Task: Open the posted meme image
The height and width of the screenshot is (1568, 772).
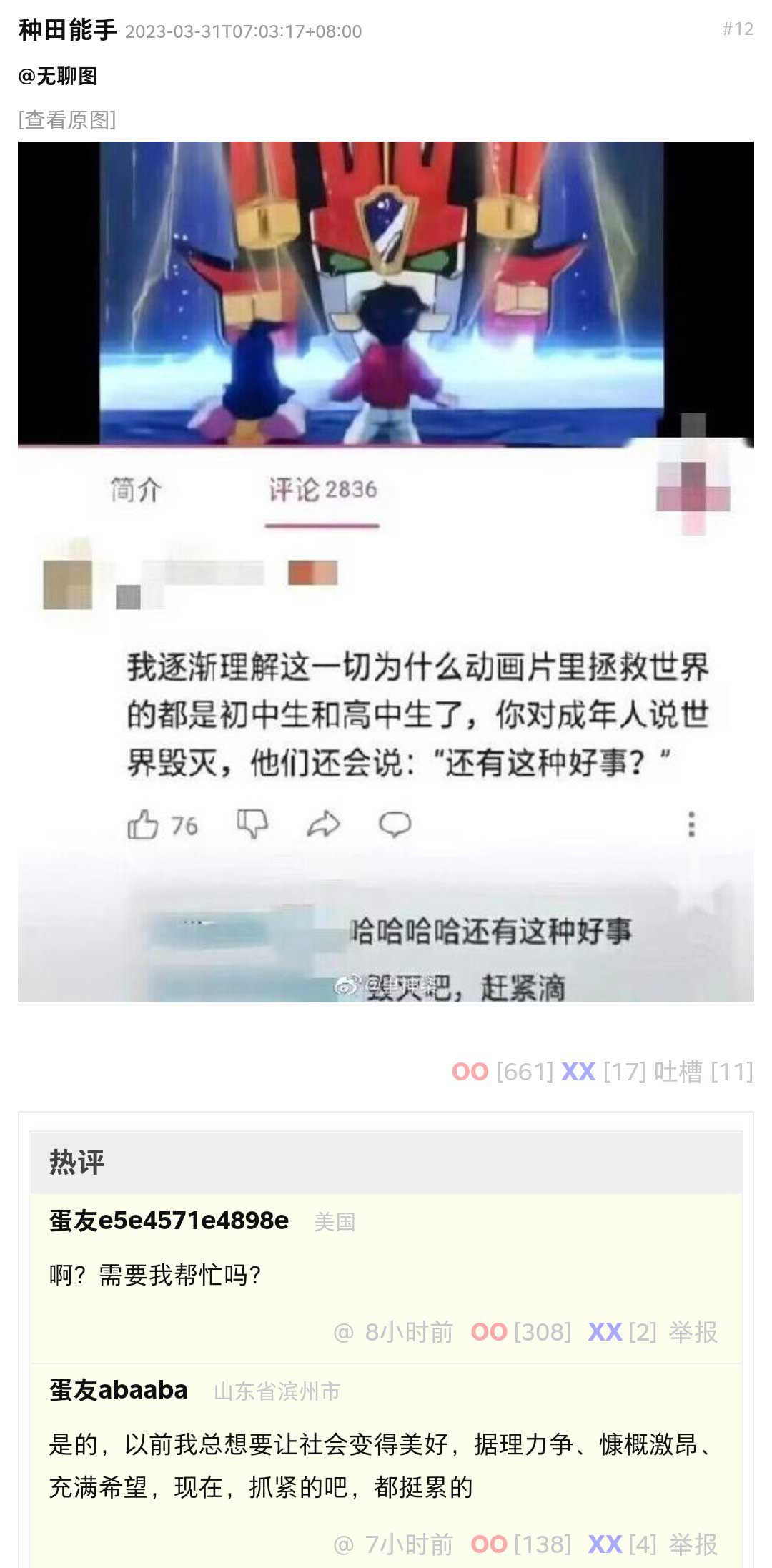Action: [x=386, y=571]
